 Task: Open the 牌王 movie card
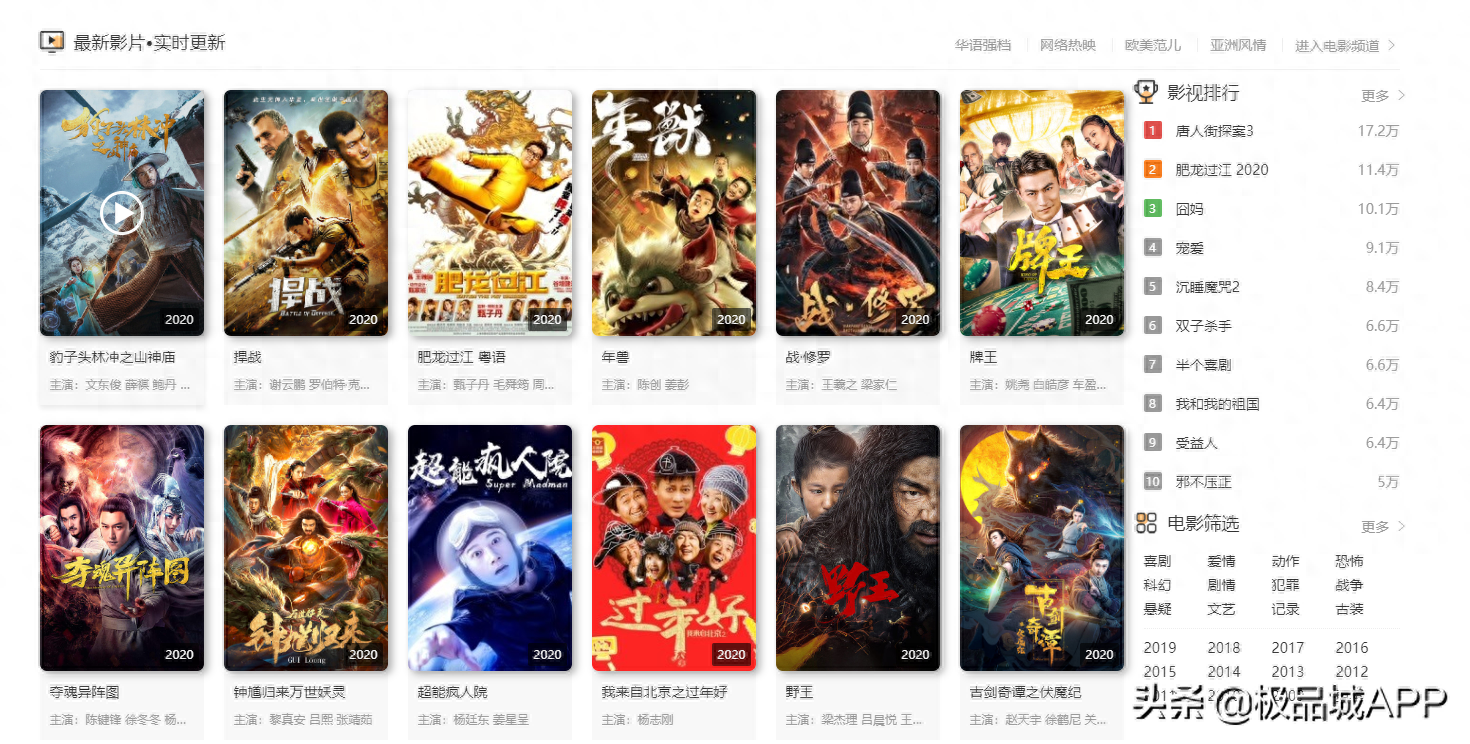click(x=1041, y=213)
